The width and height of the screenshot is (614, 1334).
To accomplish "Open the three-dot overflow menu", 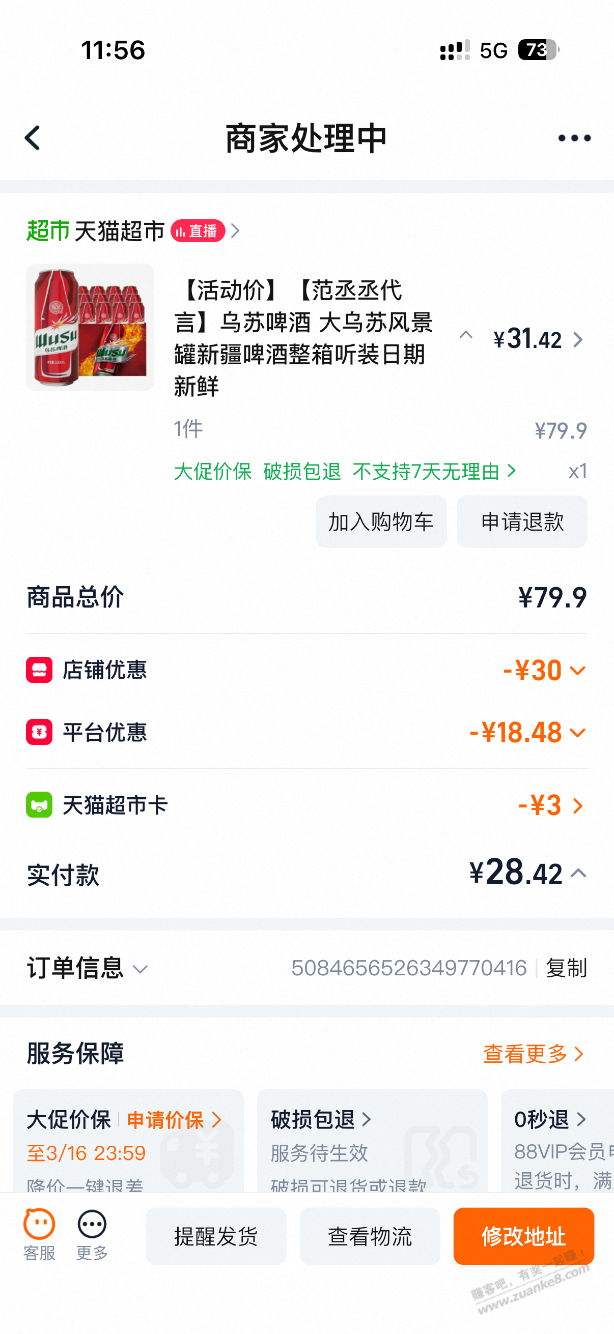I will (574, 138).
